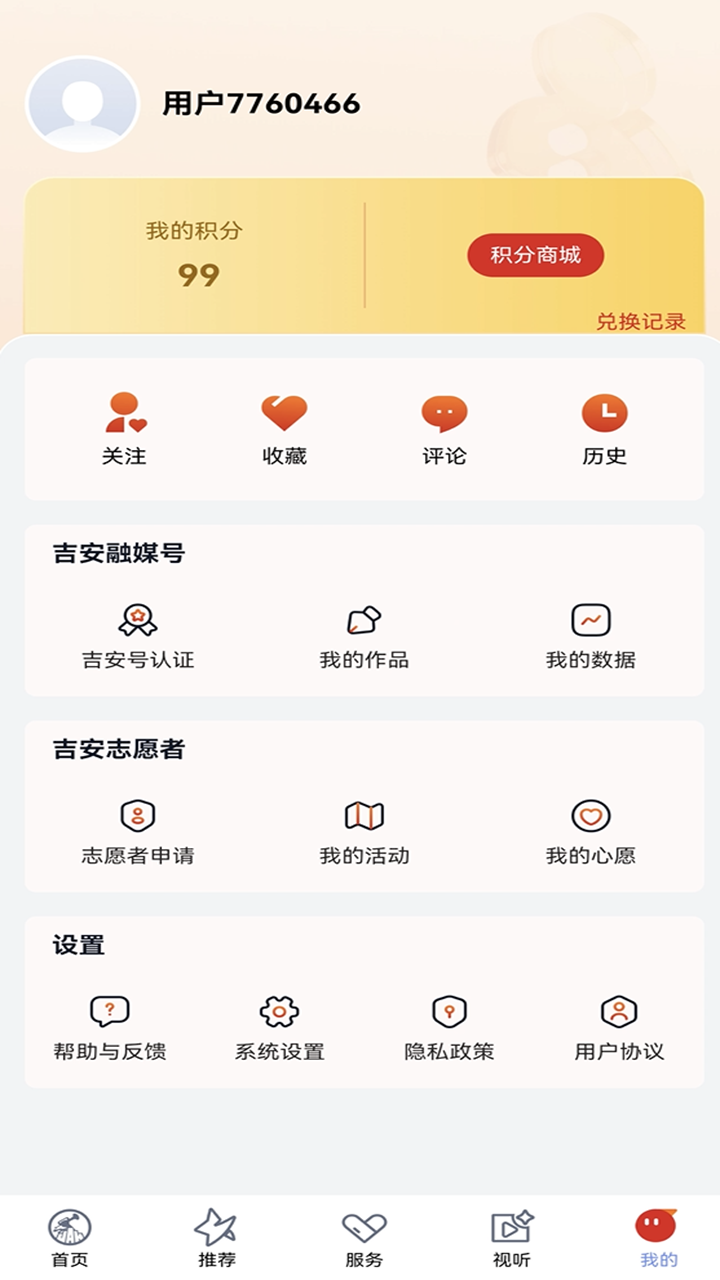Open 帮助与反馈 help and feedback
The width and height of the screenshot is (720, 1280).
click(x=108, y=1011)
